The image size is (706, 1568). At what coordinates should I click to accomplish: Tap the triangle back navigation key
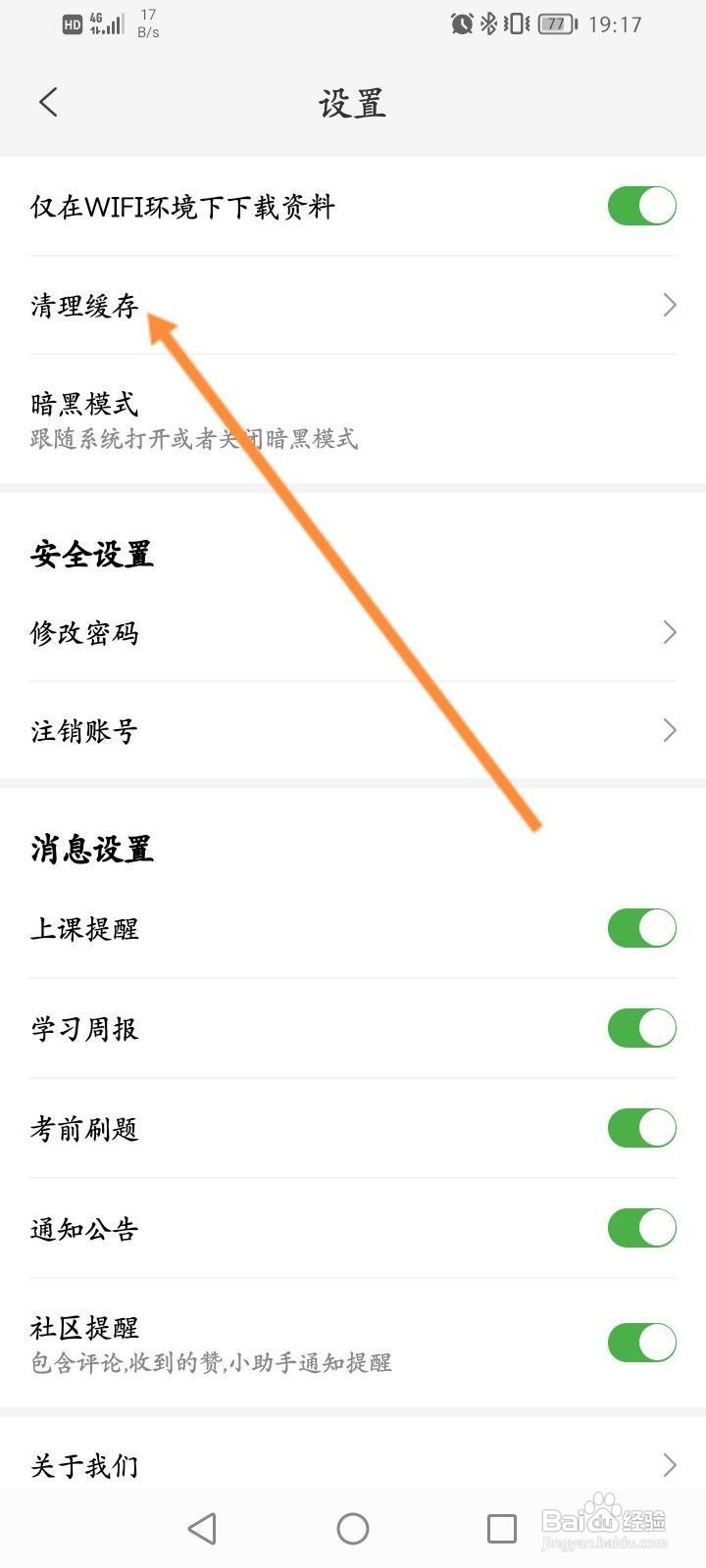pos(202,1527)
